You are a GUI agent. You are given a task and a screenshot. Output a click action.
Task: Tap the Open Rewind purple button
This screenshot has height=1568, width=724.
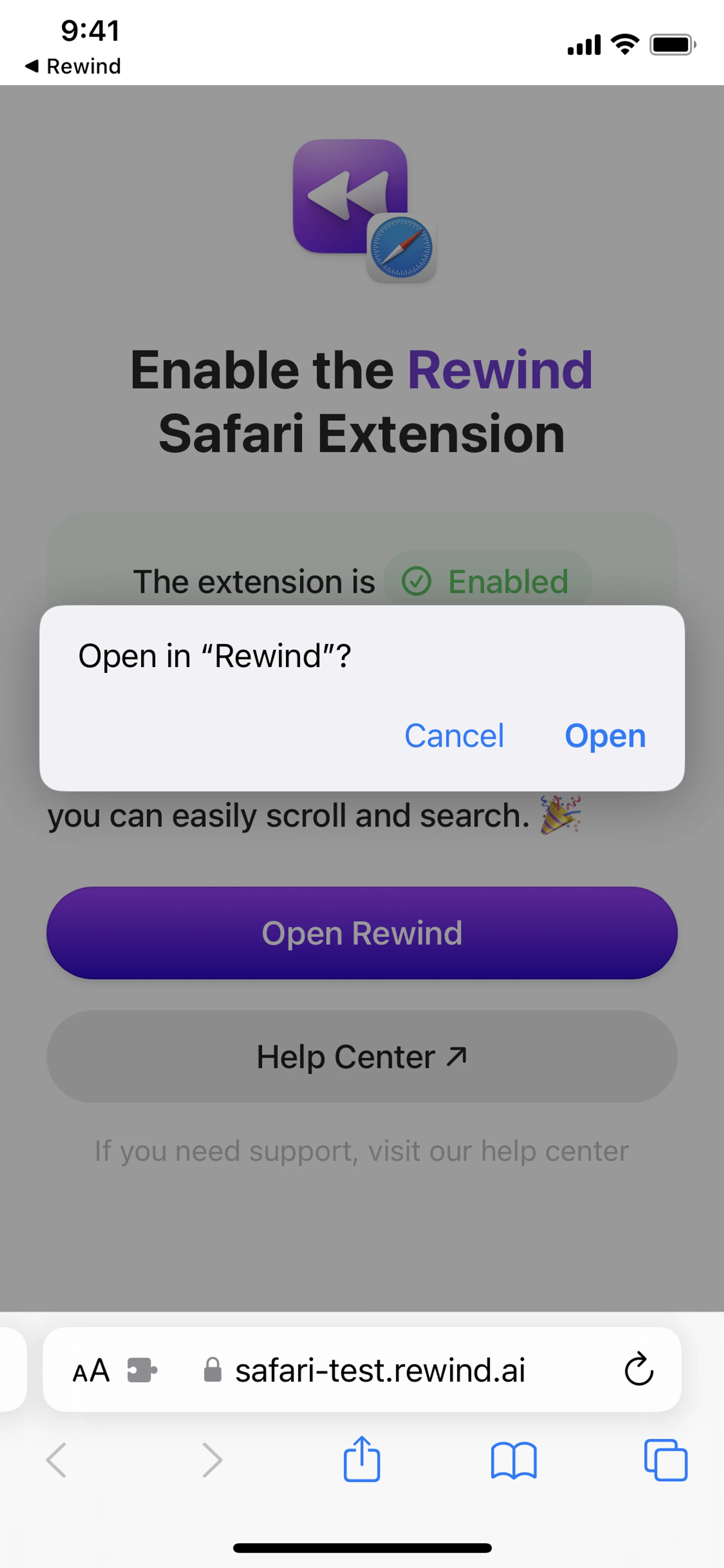(x=362, y=933)
